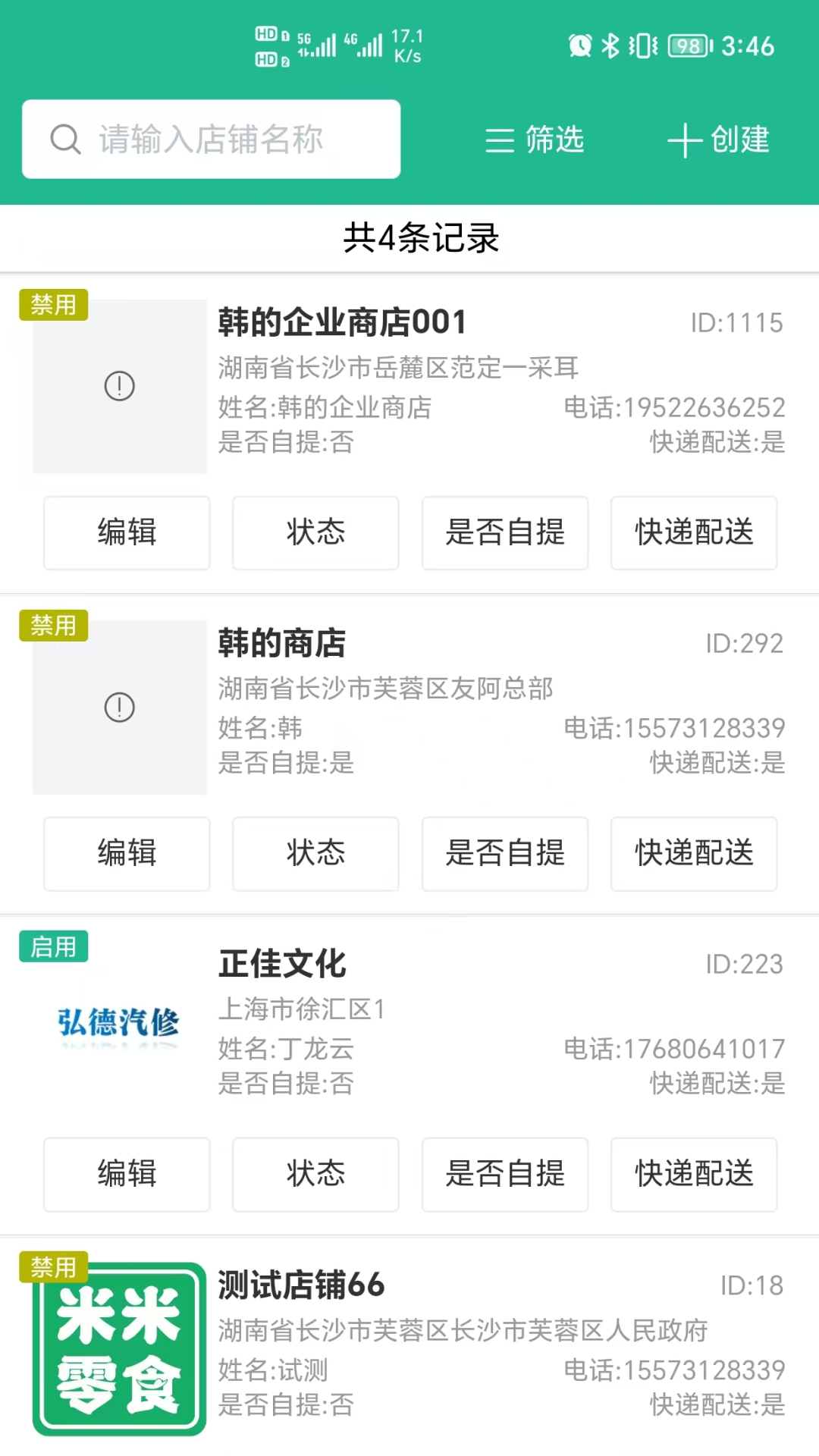Viewport: 819px width, 1456px height.
Task: Edit the store 正佳文化
Action: pos(127,1174)
